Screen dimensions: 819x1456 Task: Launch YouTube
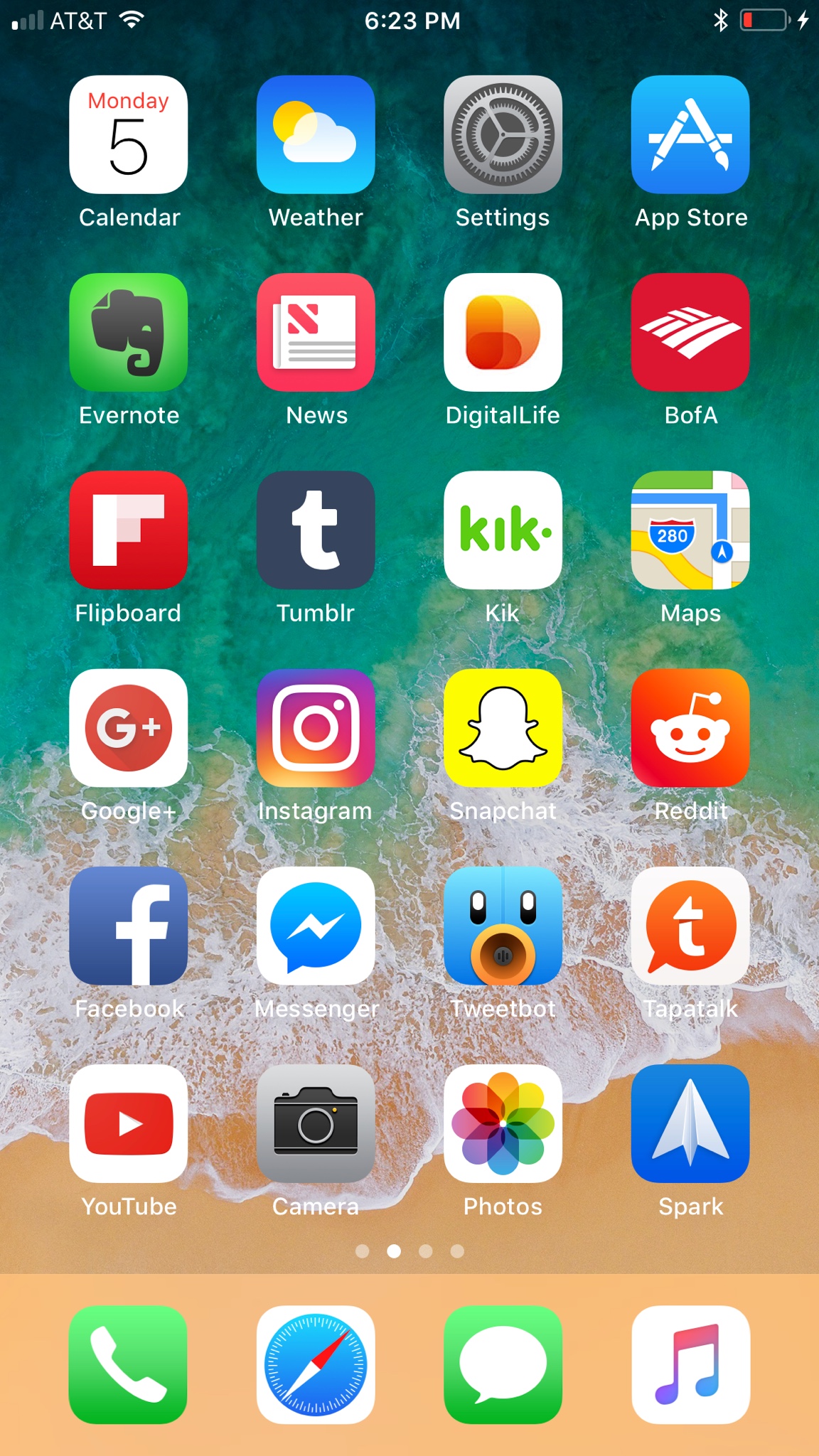pyautogui.click(x=129, y=1123)
